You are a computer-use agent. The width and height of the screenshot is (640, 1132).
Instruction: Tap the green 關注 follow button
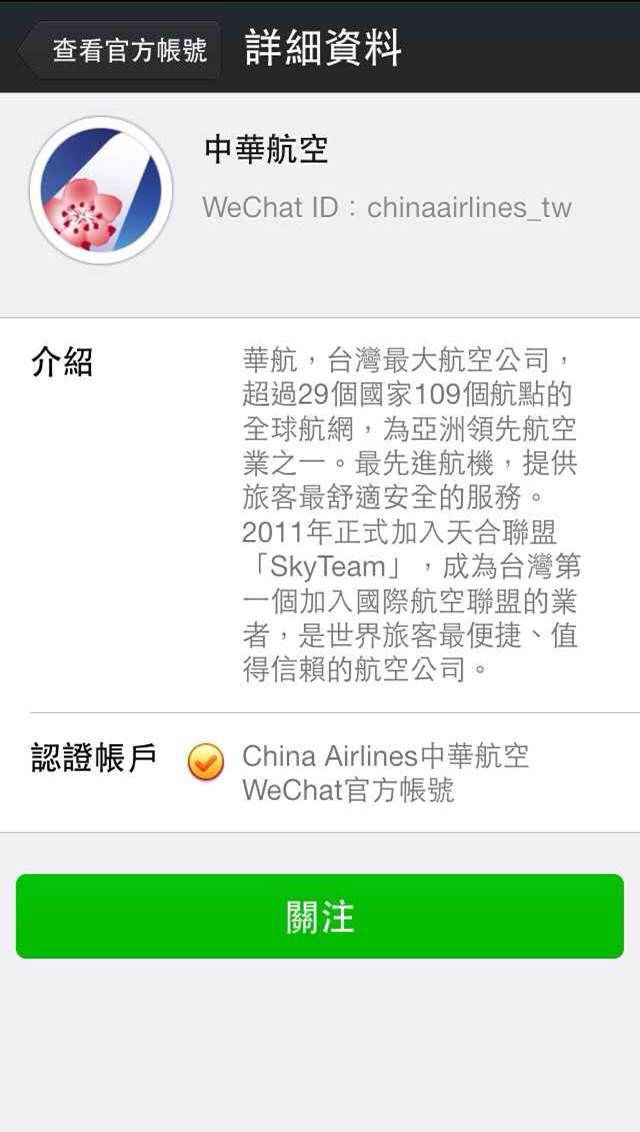(320, 916)
